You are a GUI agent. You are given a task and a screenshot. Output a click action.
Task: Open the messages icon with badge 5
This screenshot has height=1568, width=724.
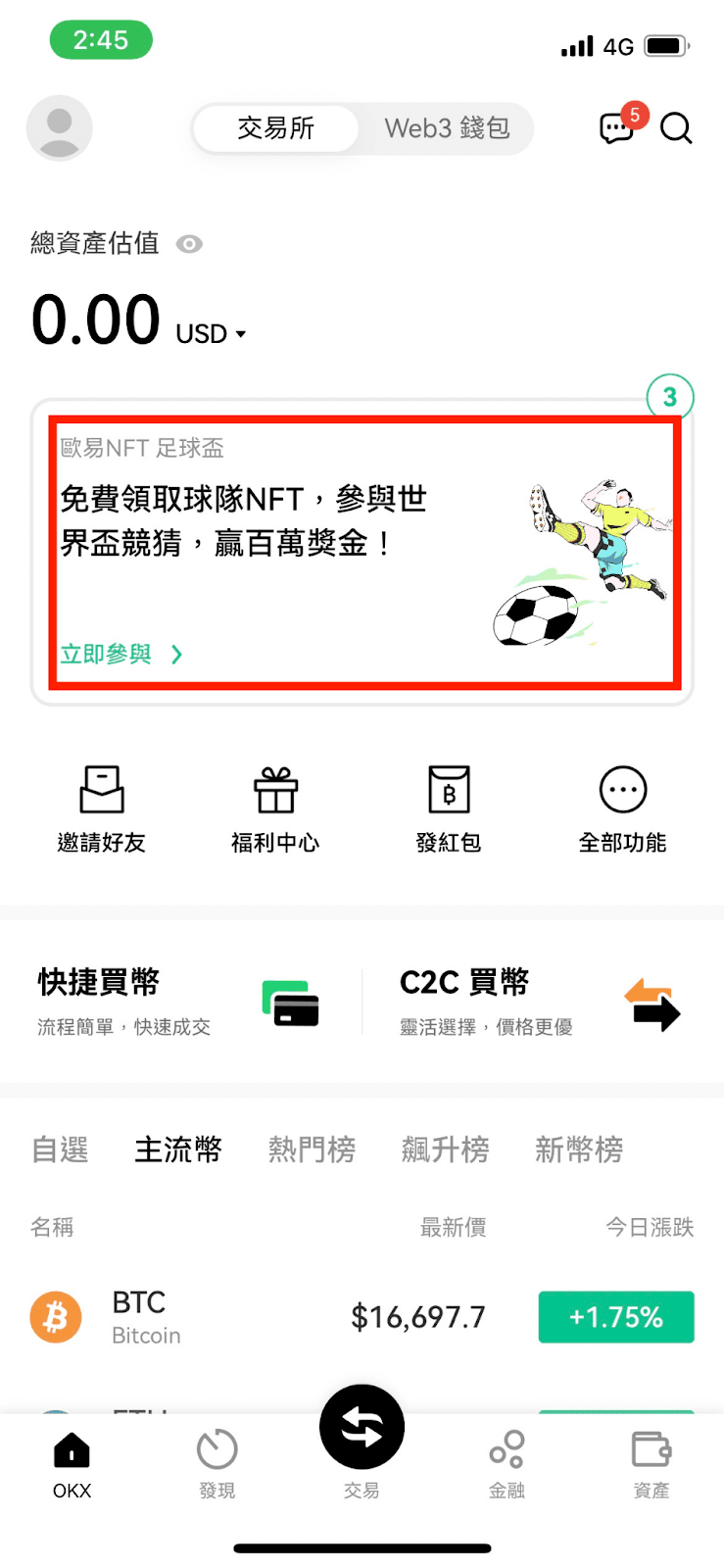point(616,128)
